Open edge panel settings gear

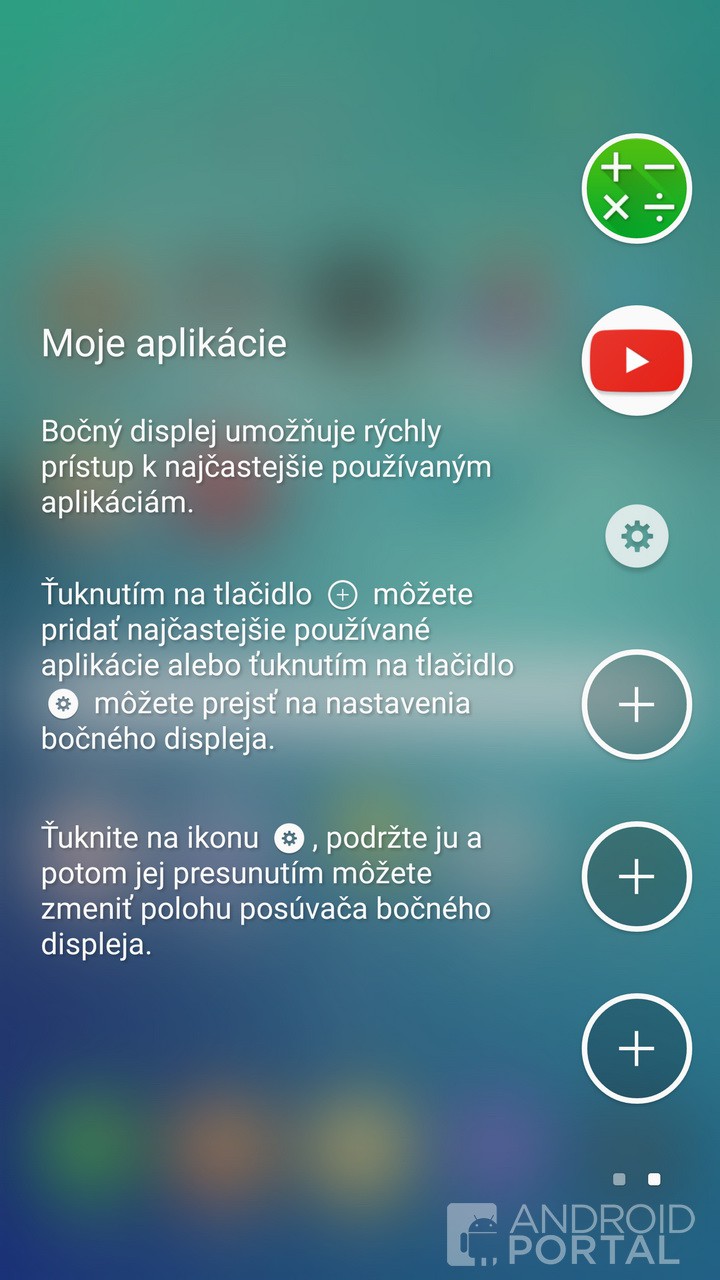[x=636, y=537]
